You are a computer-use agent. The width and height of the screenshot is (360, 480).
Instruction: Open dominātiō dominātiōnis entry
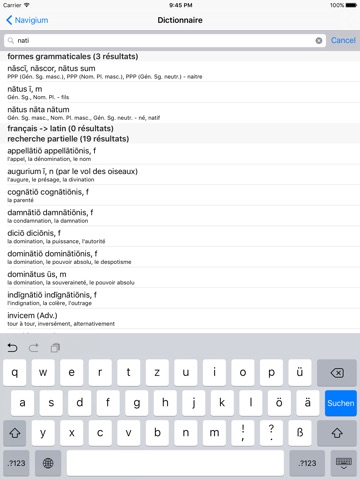[x=180, y=257]
